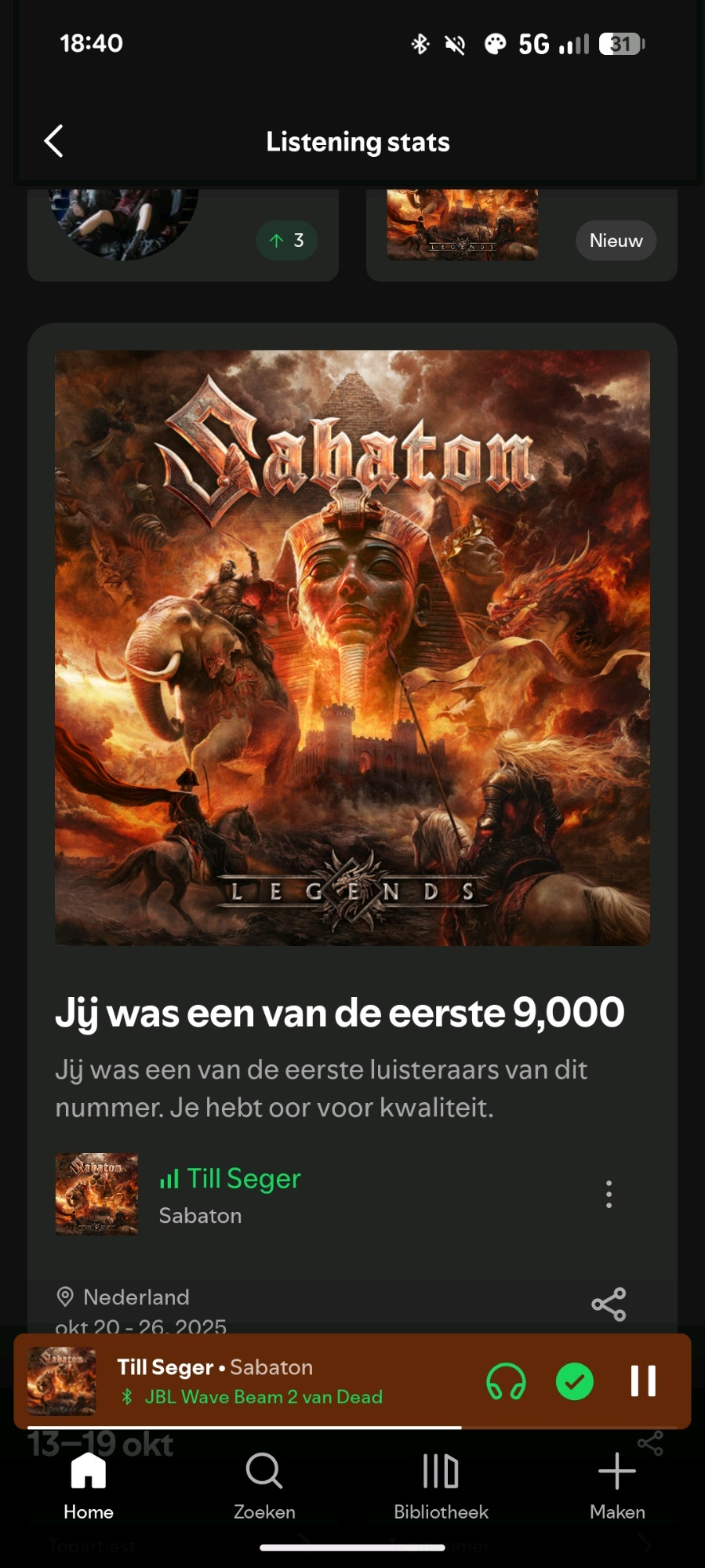Open the Sabaton Legends album artwork
This screenshot has width=705, height=1568.
tap(352, 648)
